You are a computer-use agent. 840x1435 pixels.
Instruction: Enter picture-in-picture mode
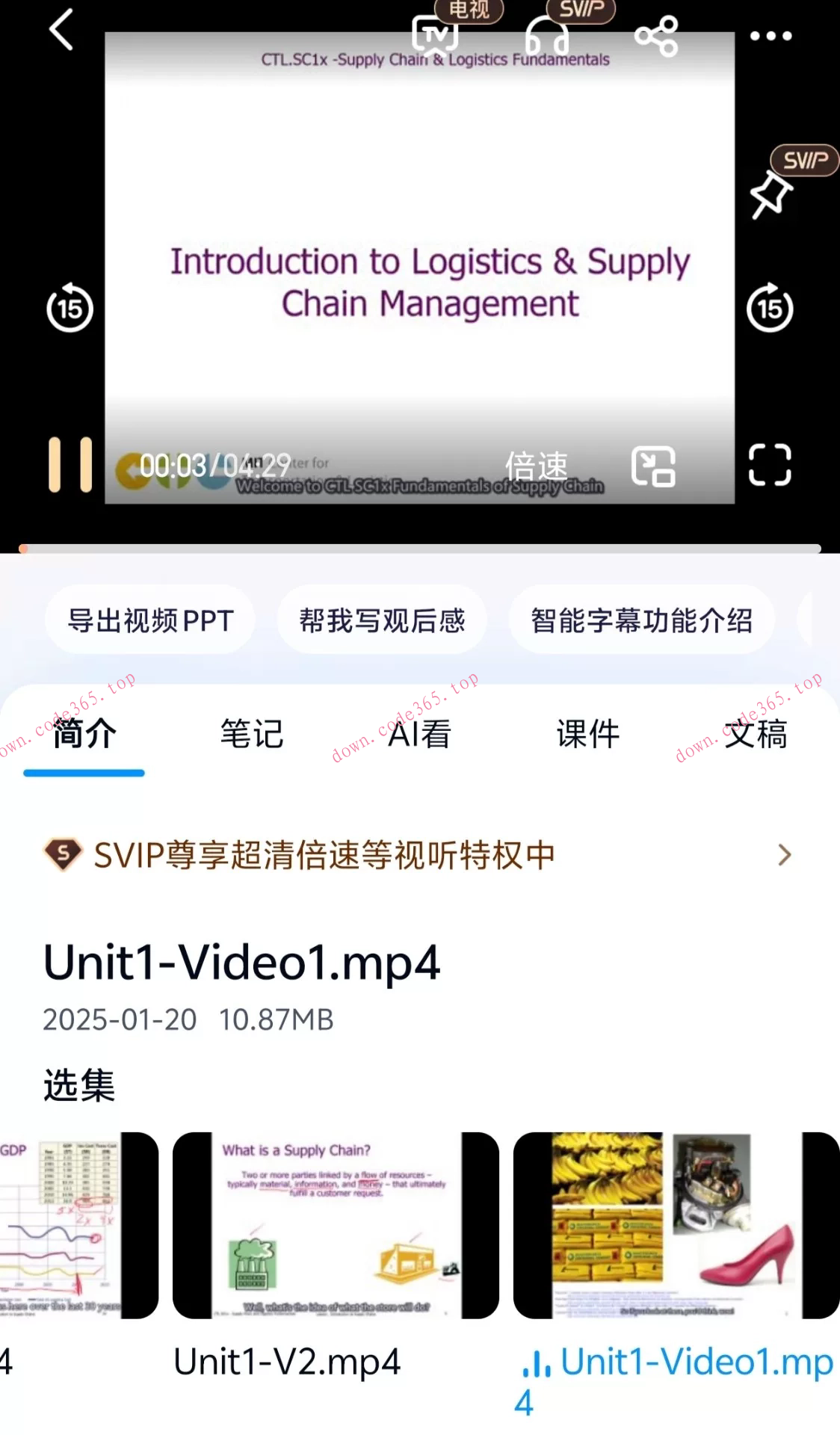[654, 465]
